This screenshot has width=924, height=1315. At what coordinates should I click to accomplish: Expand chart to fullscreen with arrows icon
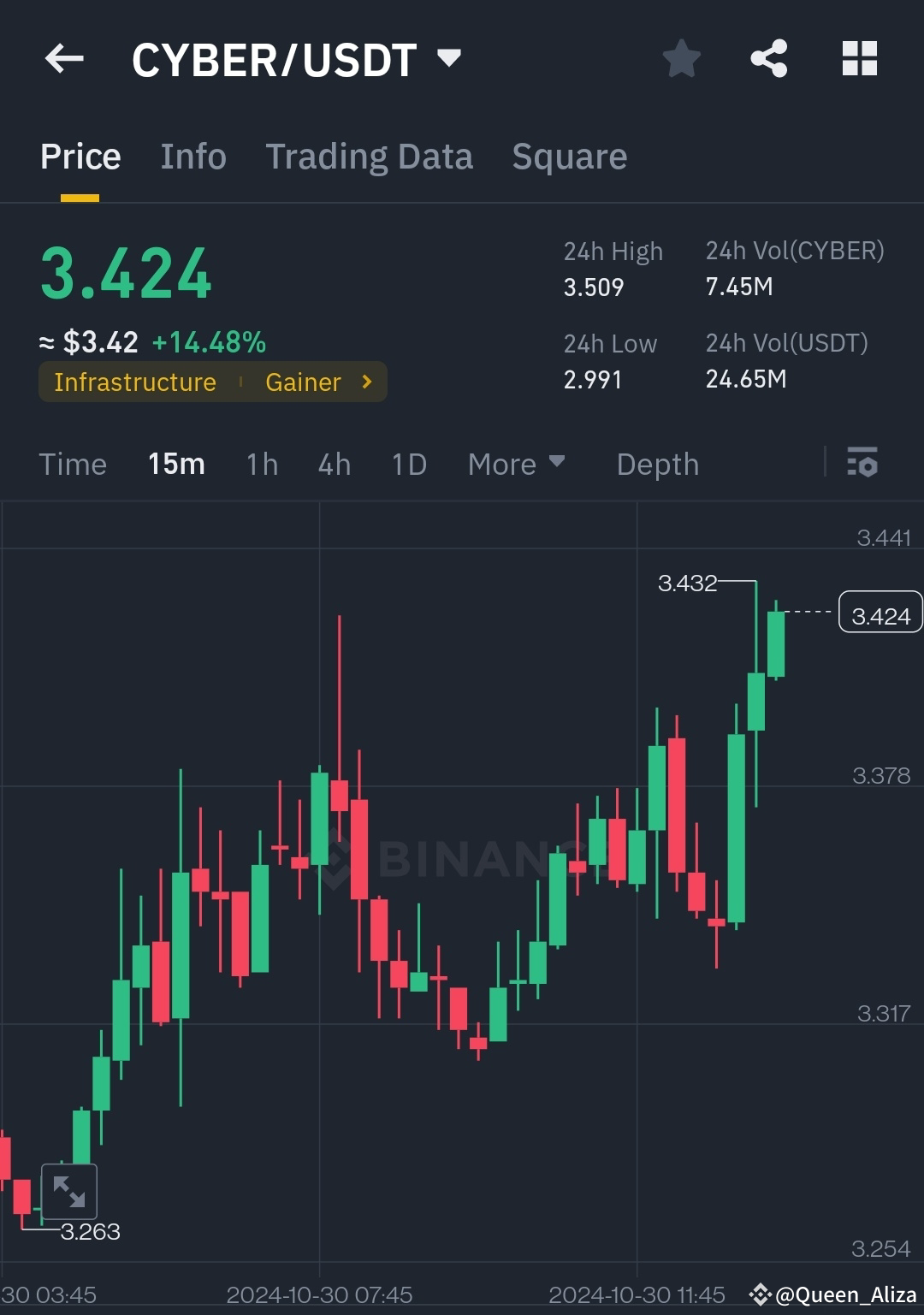pos(68,1190)
